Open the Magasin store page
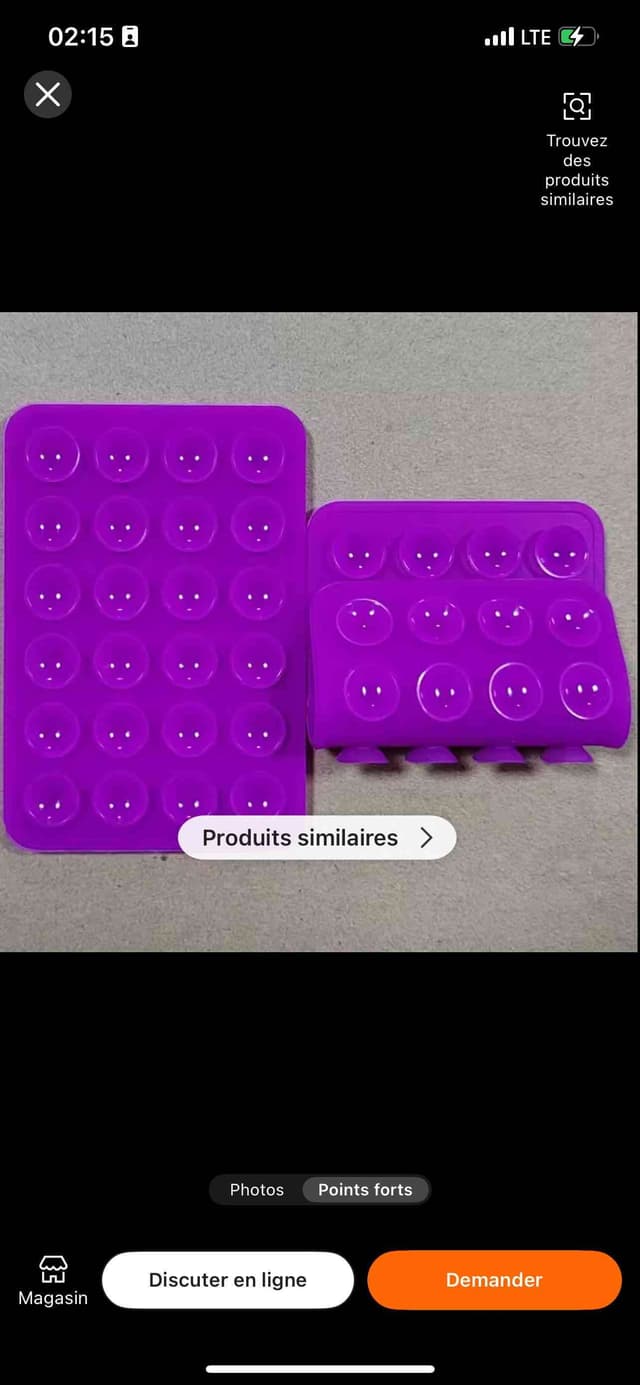The height and width of the screenshot is (1385, 640). 53,1281
